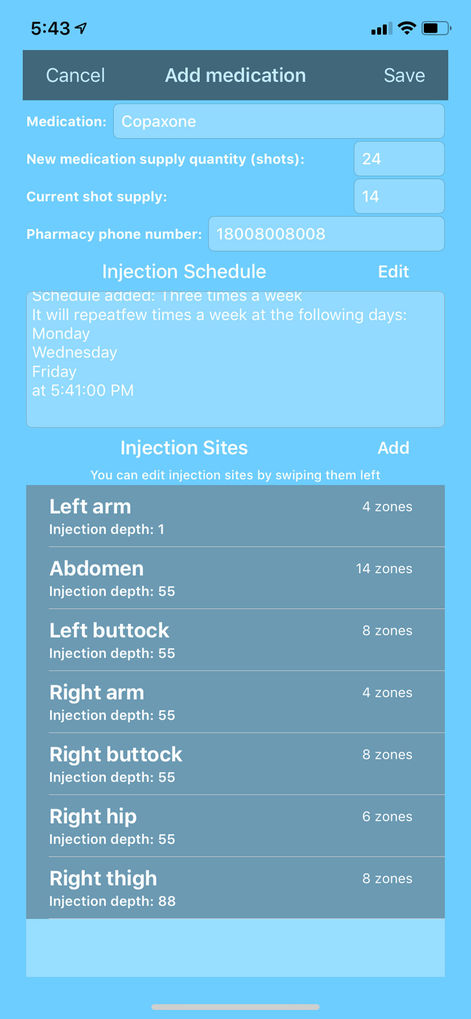
Task: Choose the Right thigh injection site
Action: (235, 888)
